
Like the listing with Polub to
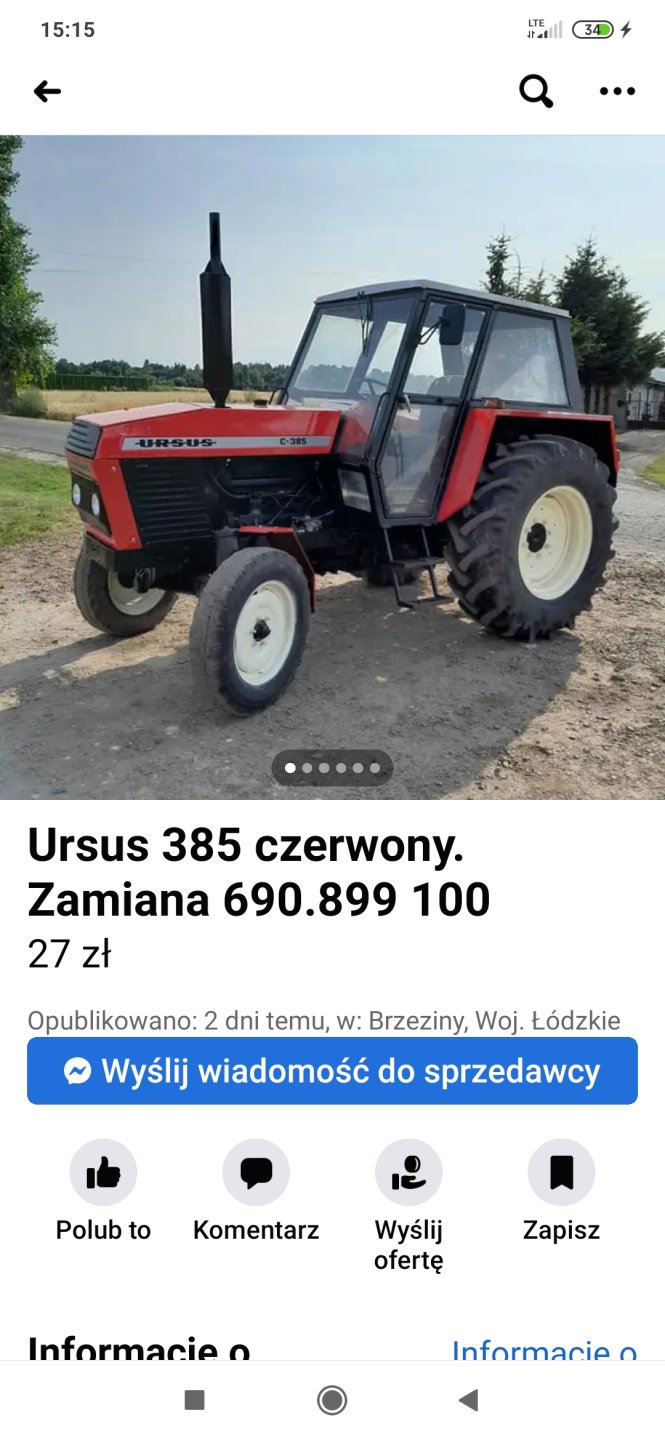tap(103, 1173)
